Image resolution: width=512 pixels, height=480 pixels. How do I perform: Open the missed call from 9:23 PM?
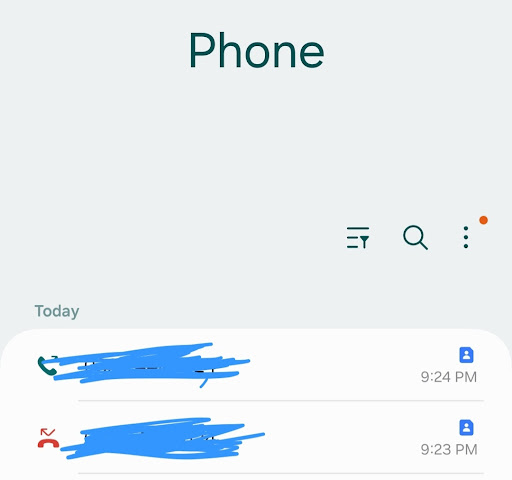coord(256,438)
